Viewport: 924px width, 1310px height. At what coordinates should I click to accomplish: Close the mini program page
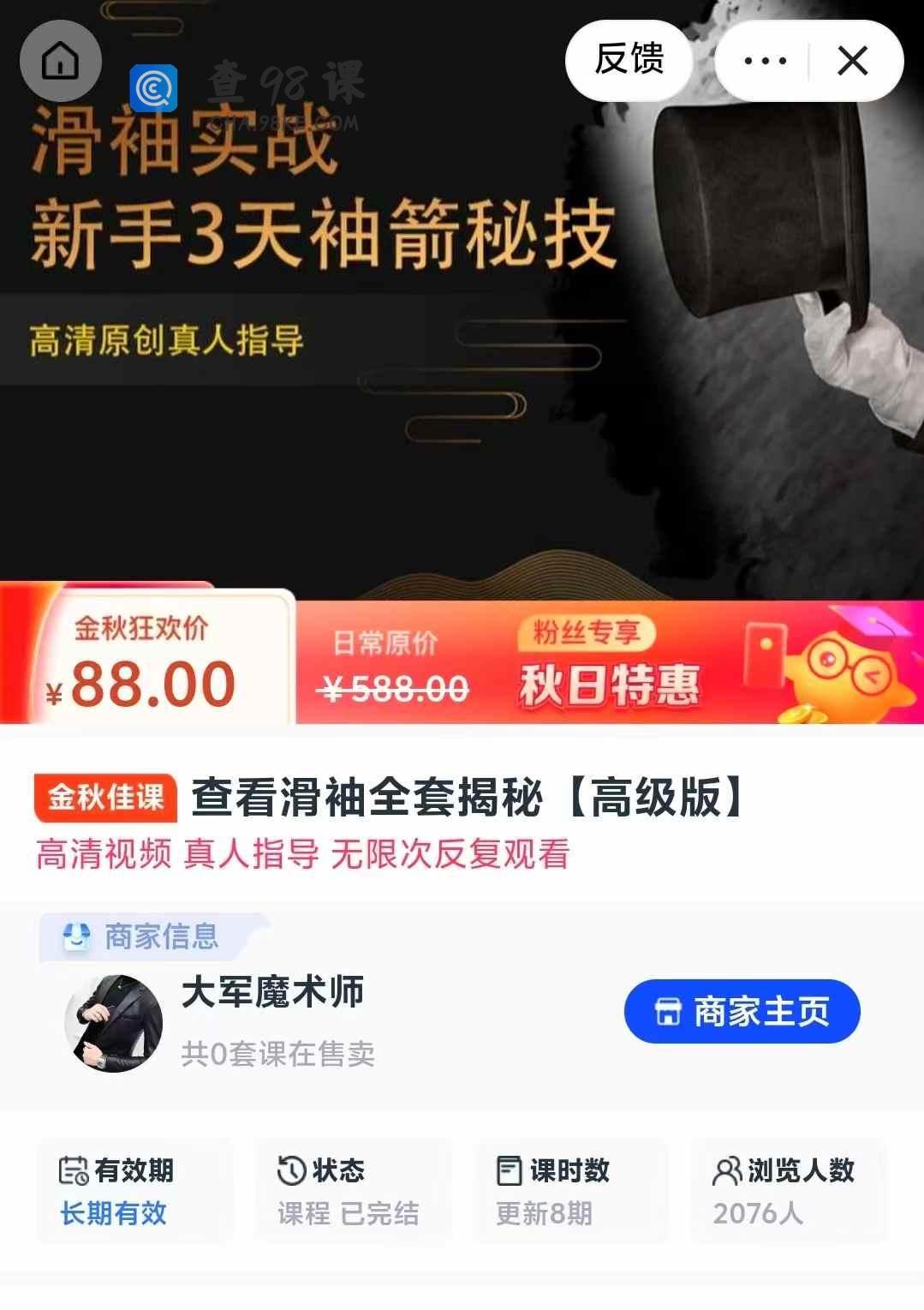pyautogui.click(x=852, y=61)
